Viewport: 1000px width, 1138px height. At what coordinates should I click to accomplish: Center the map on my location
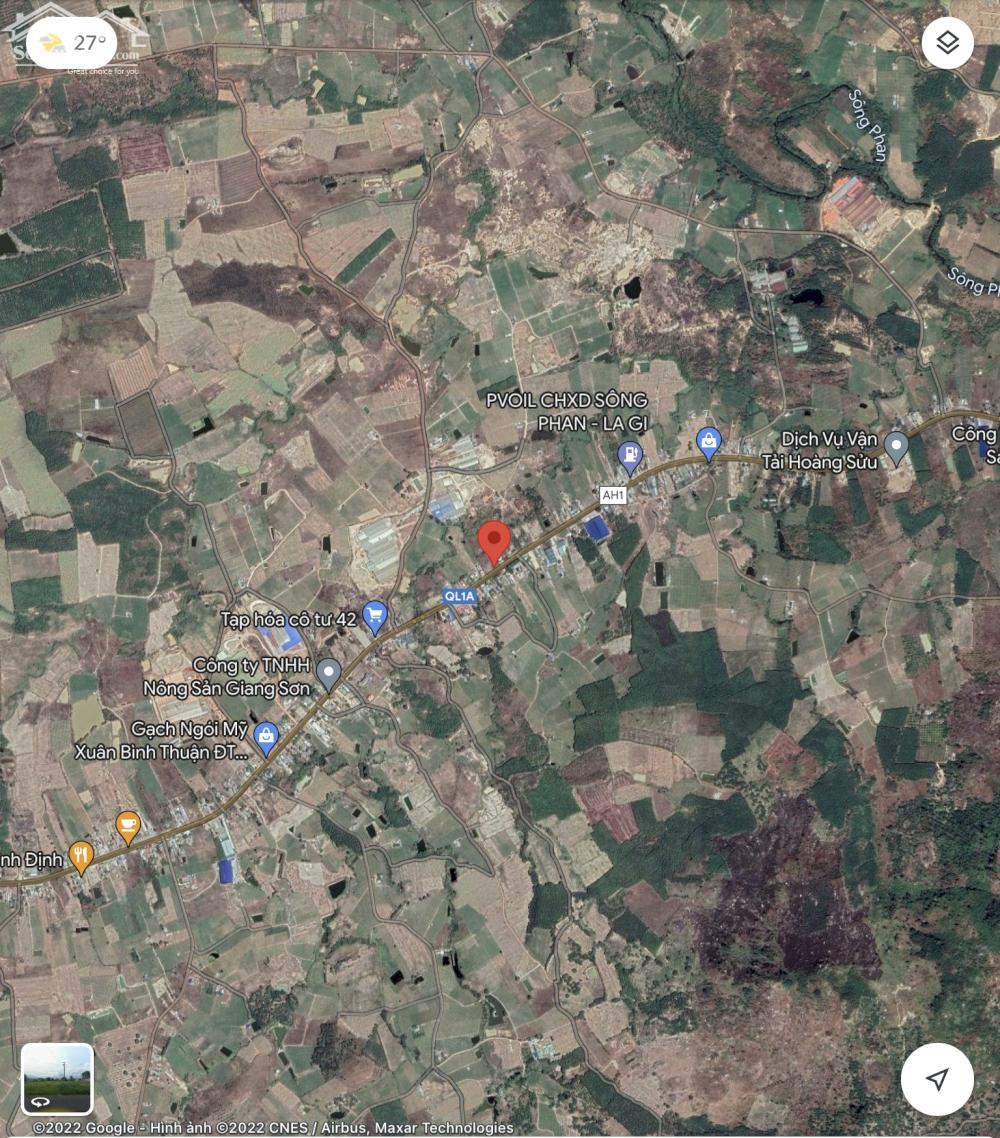937,1079
